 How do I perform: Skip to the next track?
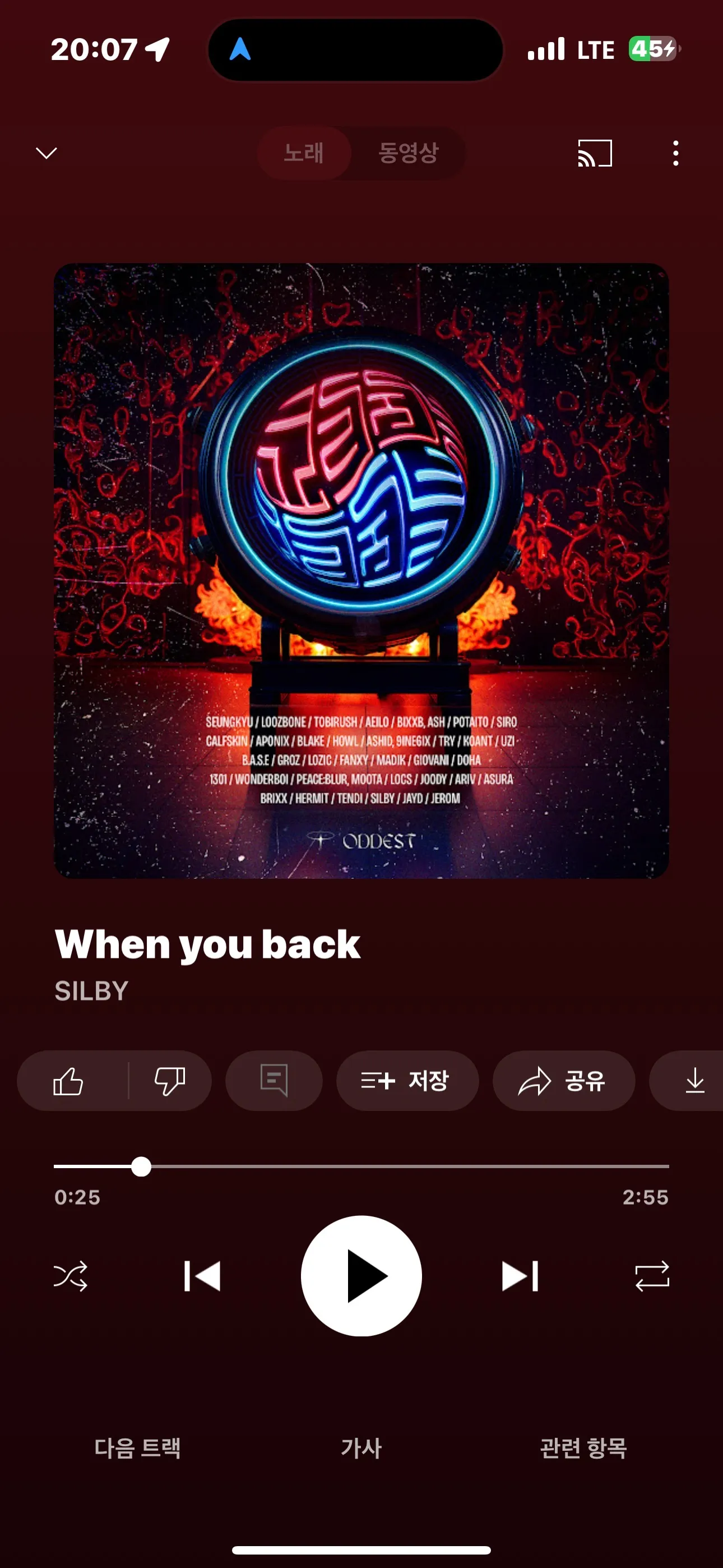(x=520, y=1276)
